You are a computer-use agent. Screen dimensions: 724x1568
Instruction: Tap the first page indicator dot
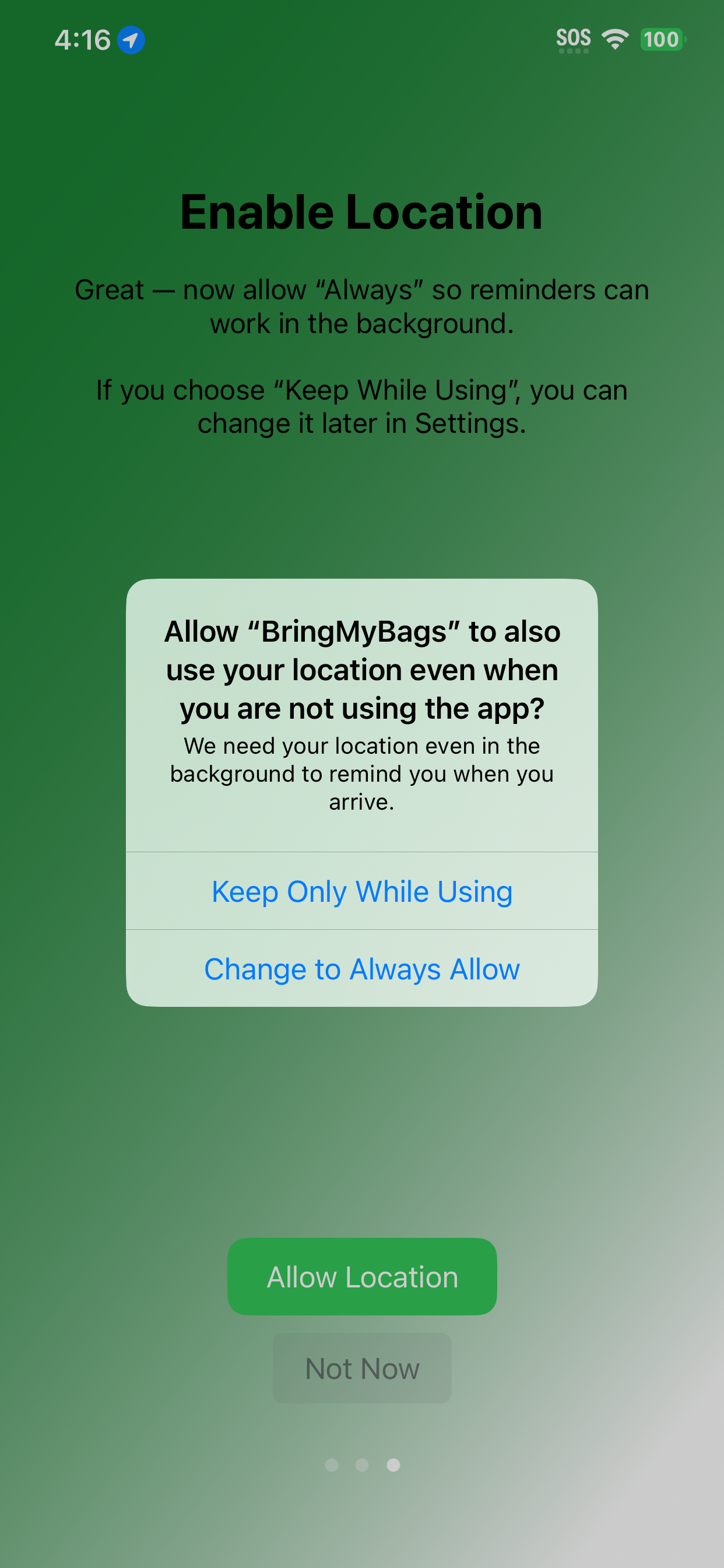pyautogui.click(x=333, y=1465)
